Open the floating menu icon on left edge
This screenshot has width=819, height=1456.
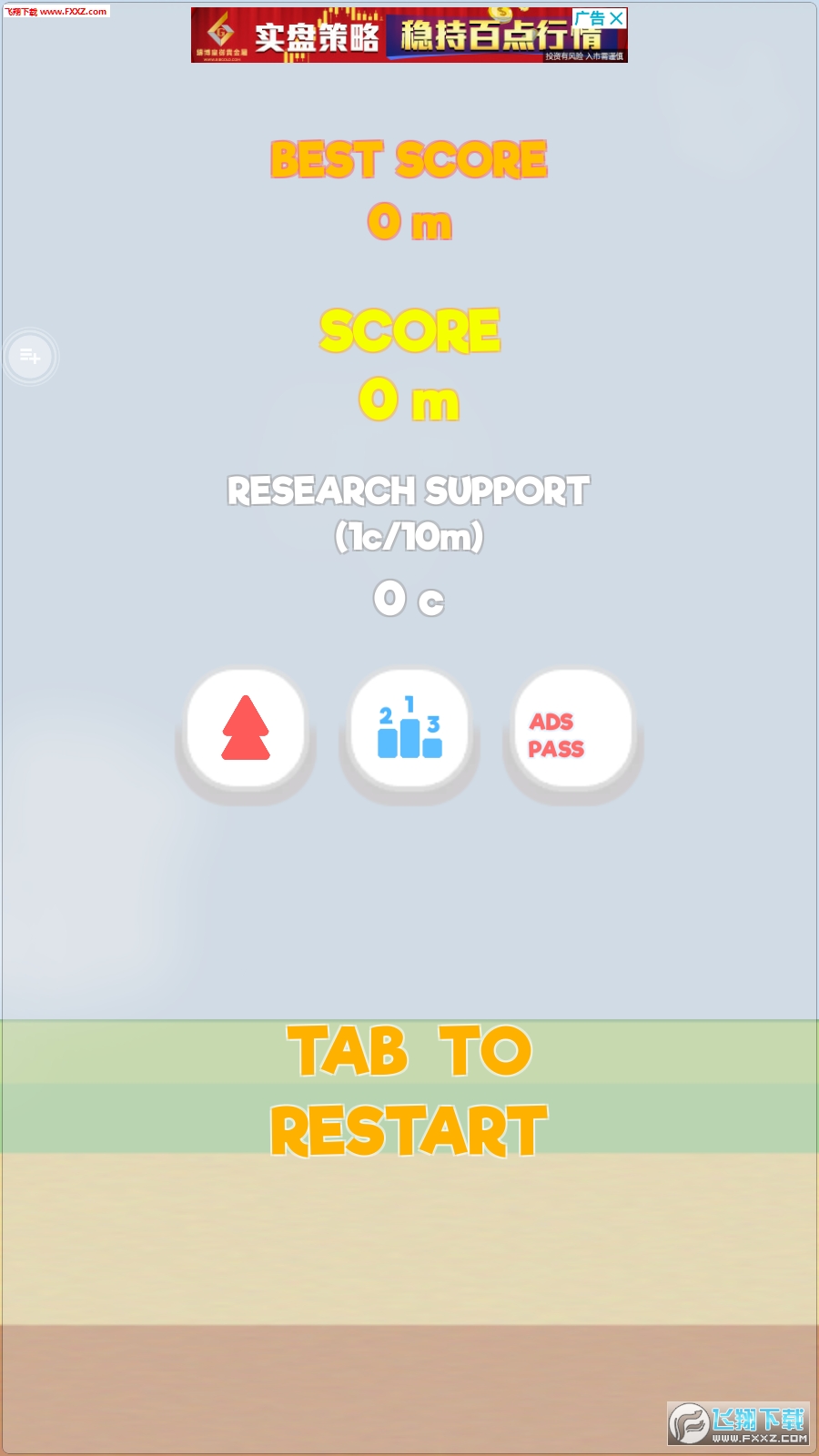[x=30, y=356]
